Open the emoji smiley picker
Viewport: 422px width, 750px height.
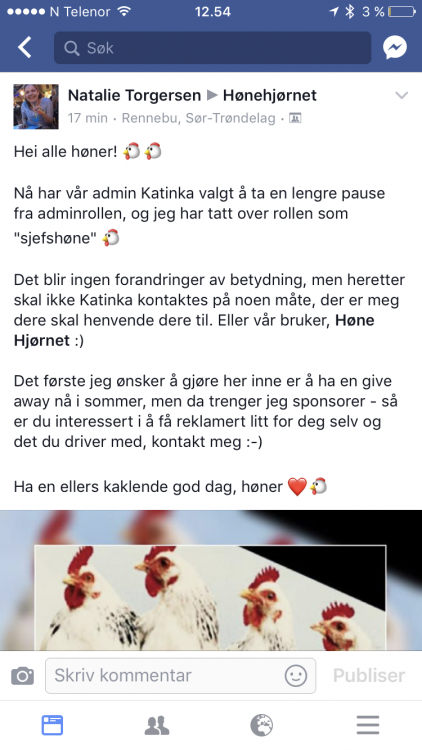tap(296, 676)
